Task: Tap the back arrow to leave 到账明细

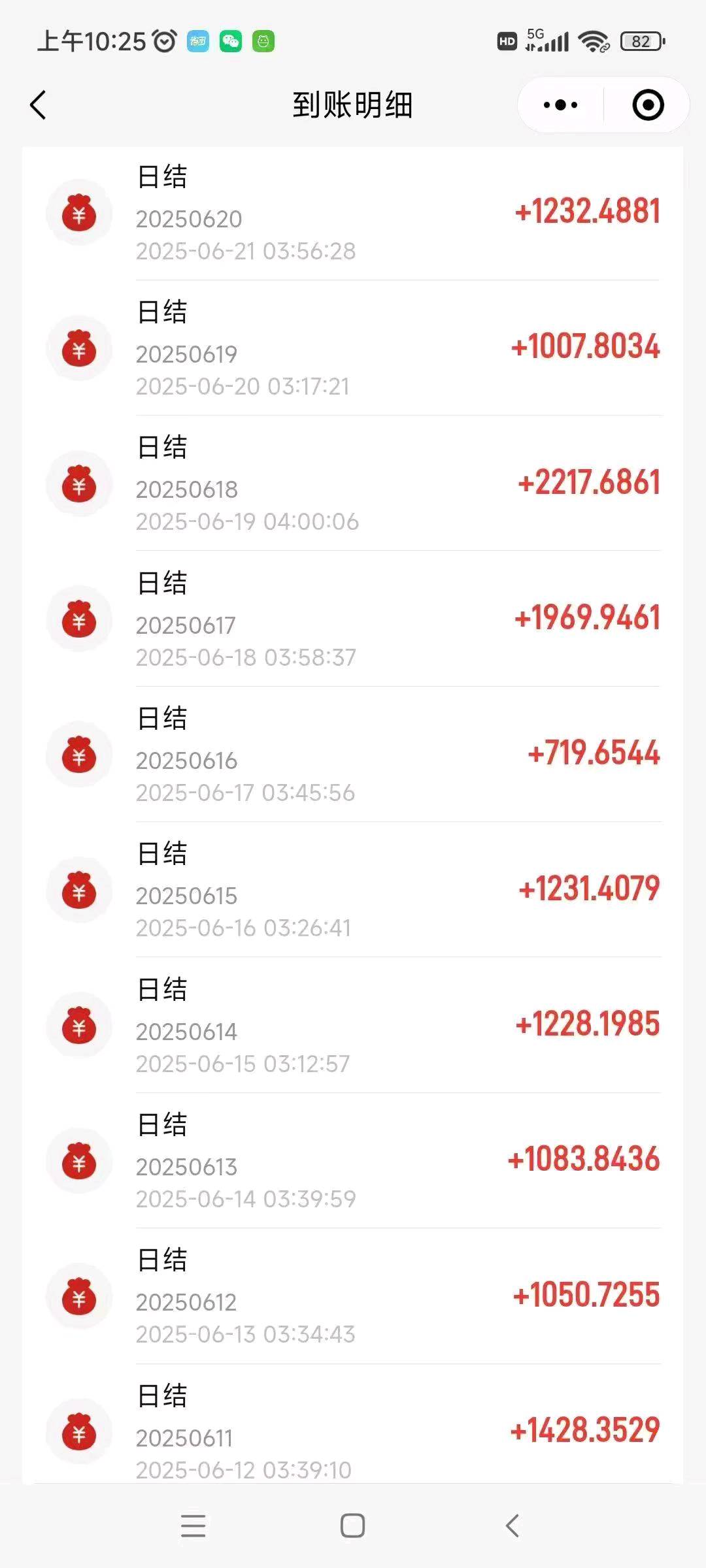Action: point(37,105)
